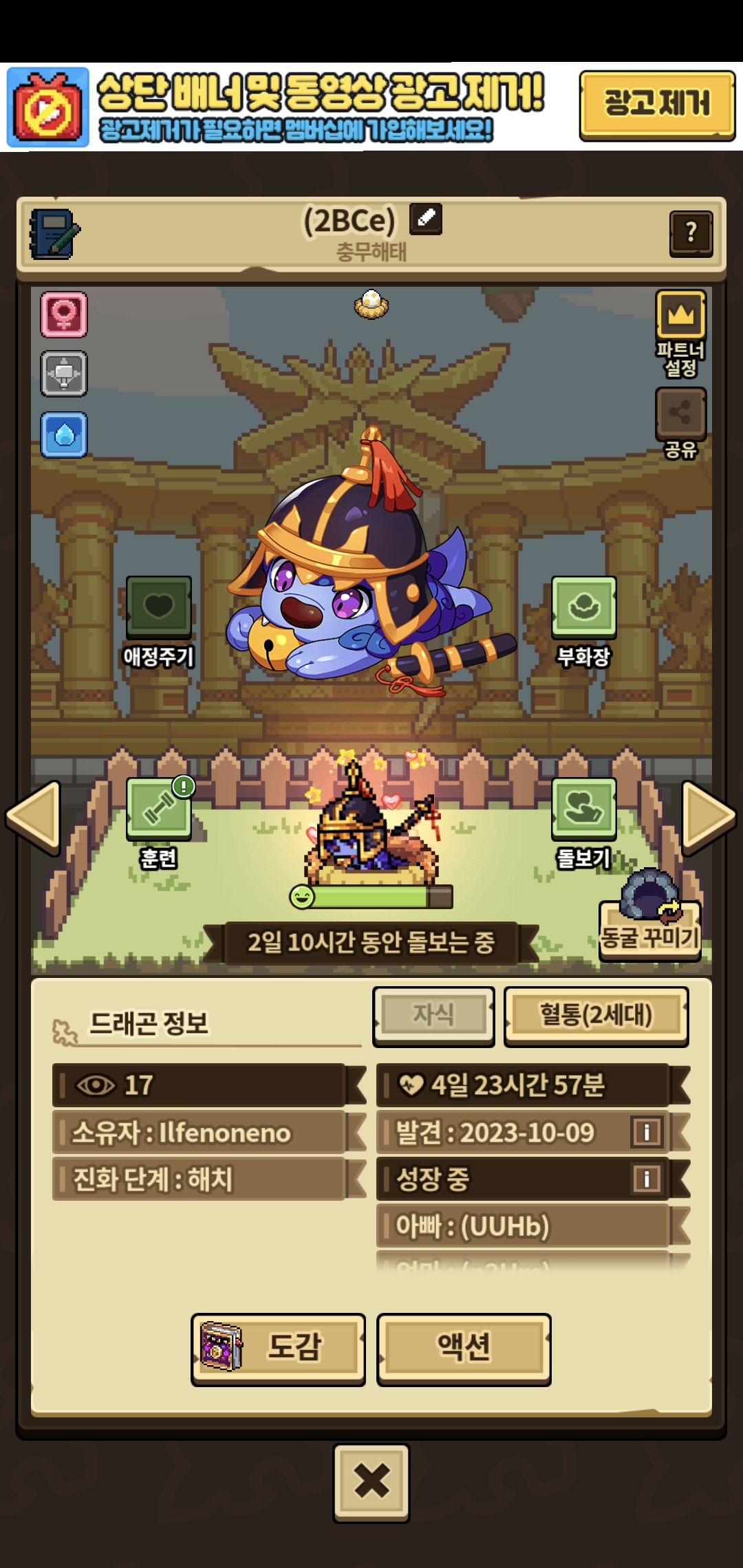Open the question mark help button
Viewport: 743px width, 1568px height.
pos(691,234)
